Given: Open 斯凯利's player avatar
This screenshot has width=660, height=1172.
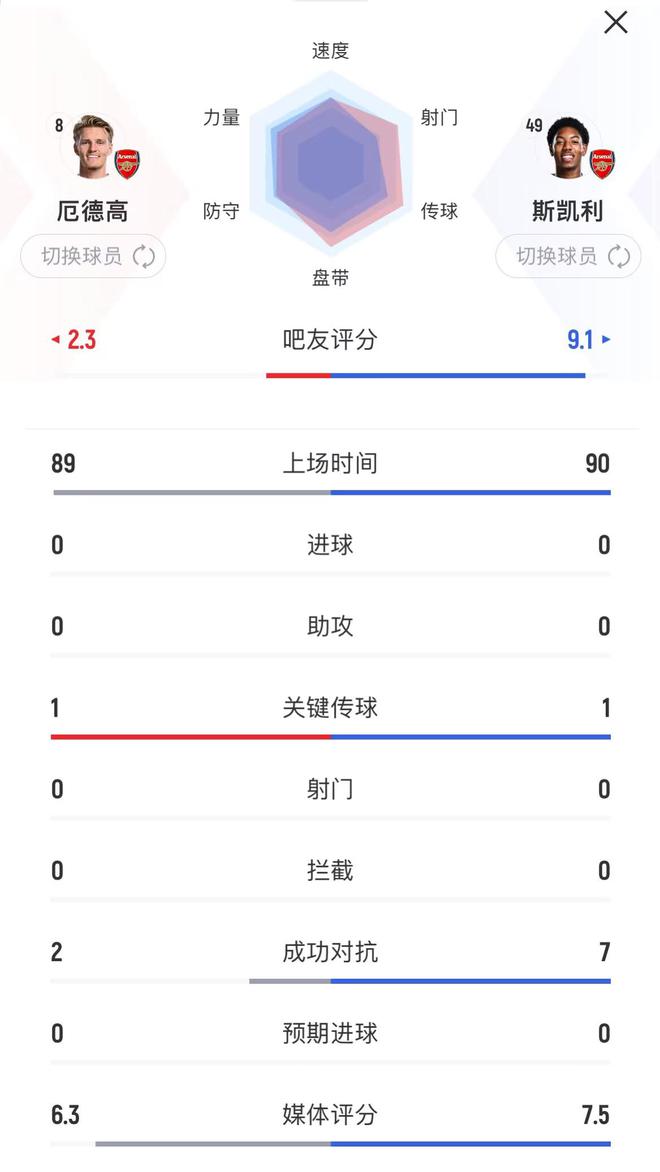Looking at the screenshot, I should (x=568, y=148).
